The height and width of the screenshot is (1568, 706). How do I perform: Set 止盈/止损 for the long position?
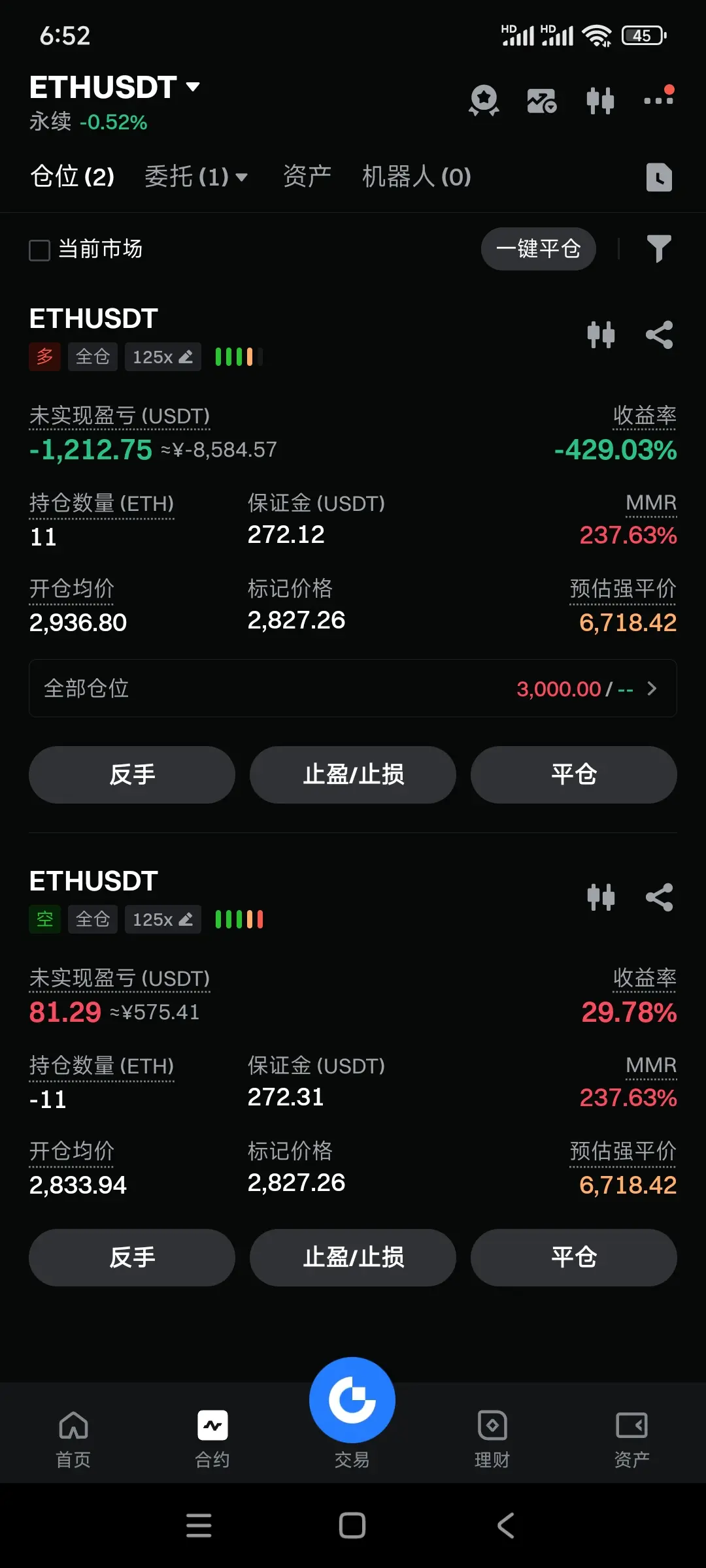point(353,775)
